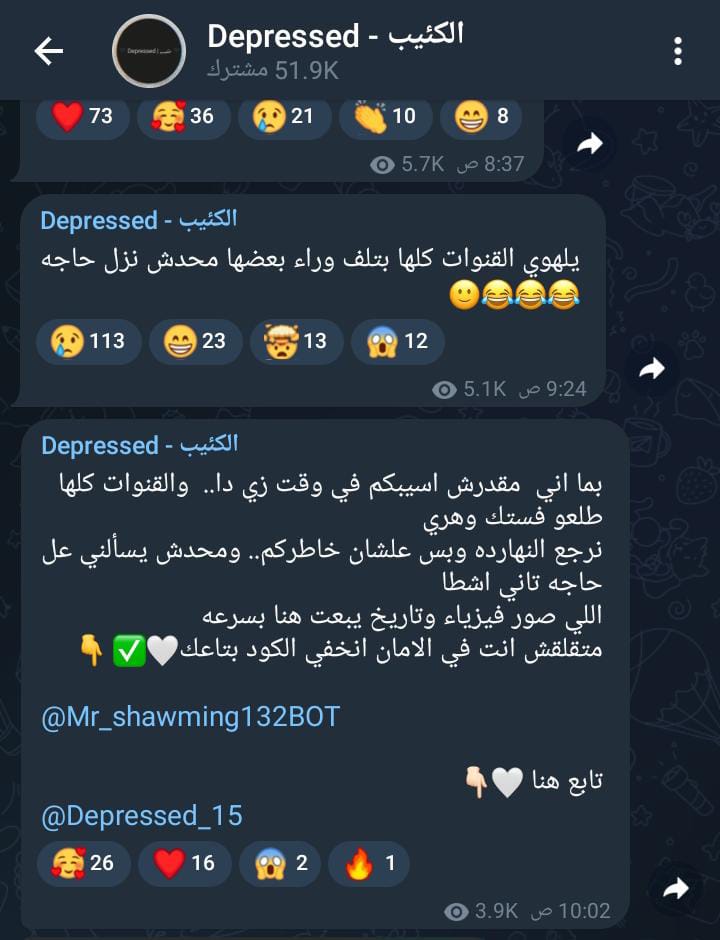
Task: Open the Depressed channel profile header
Action: [x=335, y=50]
